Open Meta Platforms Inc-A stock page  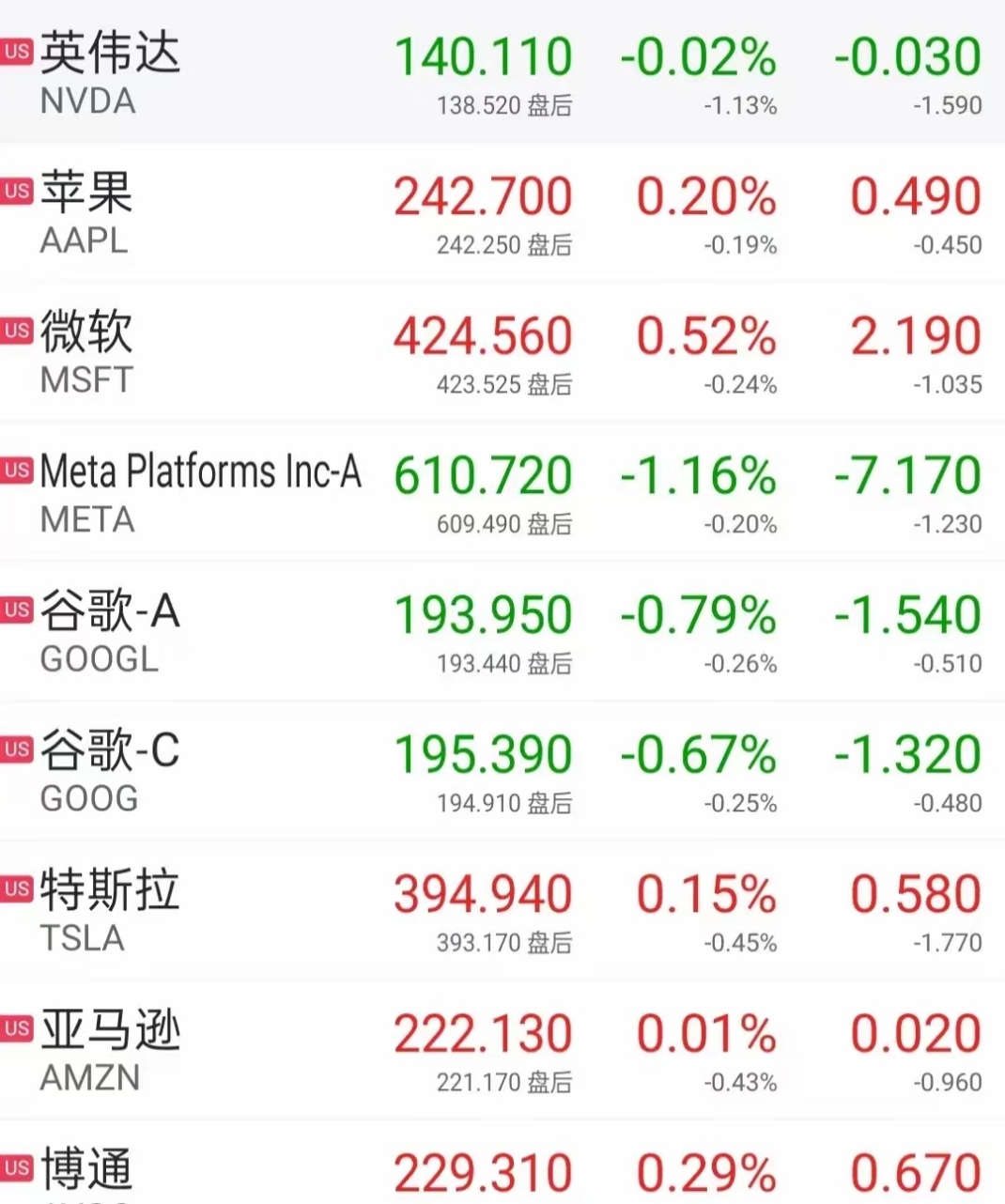[x=202, y=474]
